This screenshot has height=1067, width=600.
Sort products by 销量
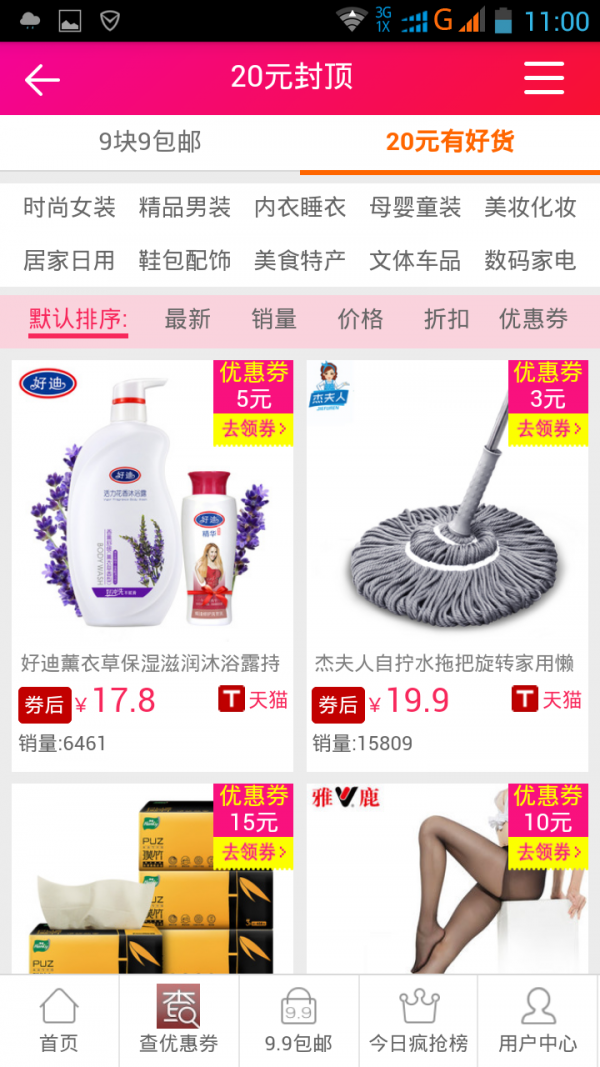tap(274, 319)
